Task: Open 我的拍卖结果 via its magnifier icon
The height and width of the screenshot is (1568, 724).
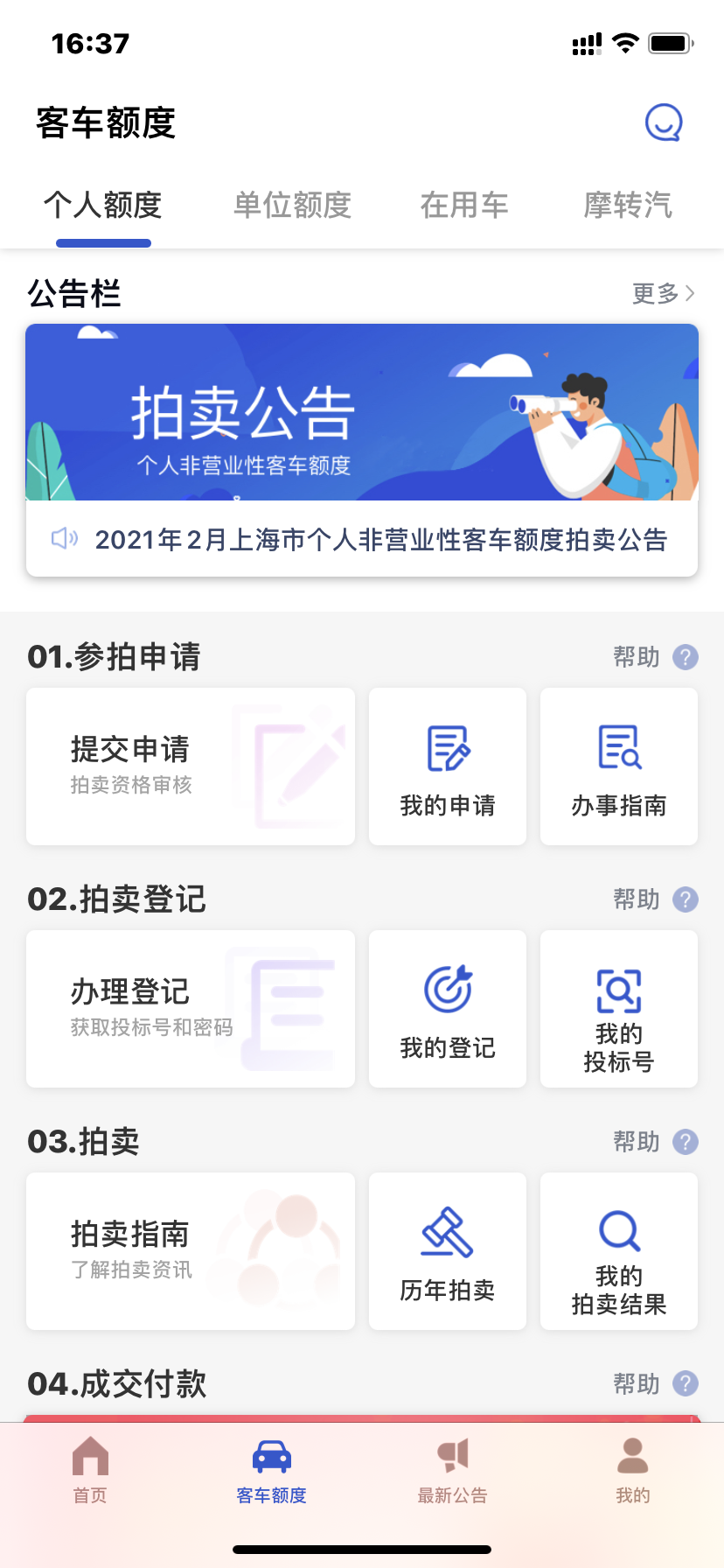Action: 618,1229
